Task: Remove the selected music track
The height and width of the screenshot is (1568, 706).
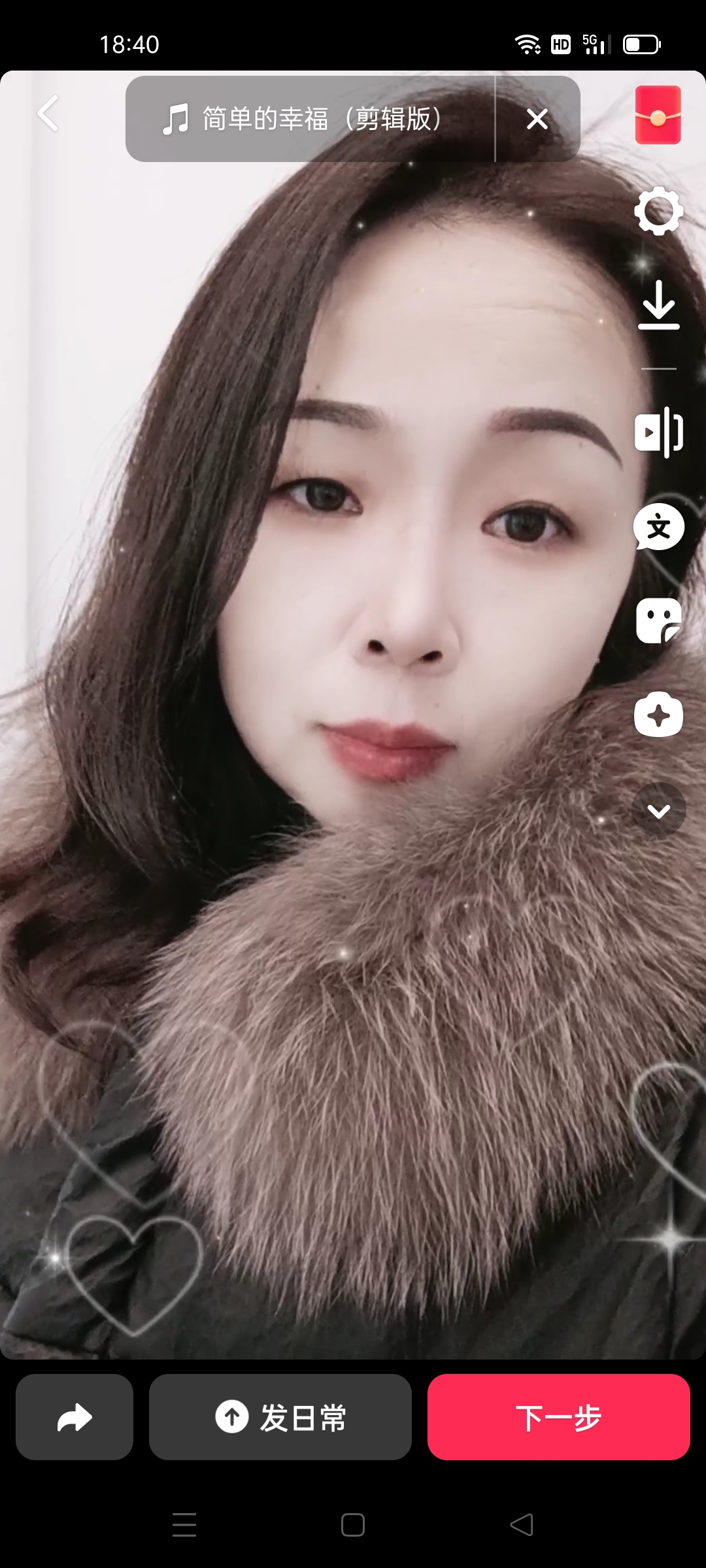Action: [537, 119]
